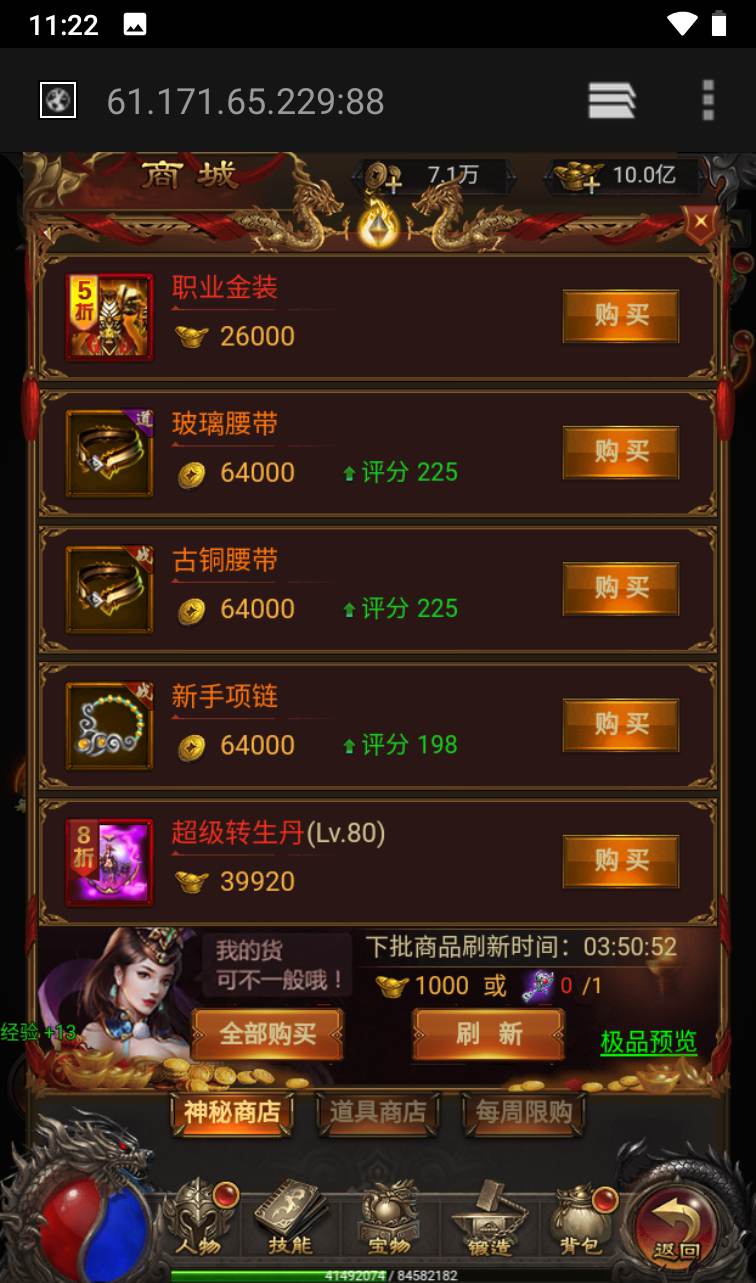The image size is (756, 1283).
Task: Close the shop window
Action: pos(701,223)
